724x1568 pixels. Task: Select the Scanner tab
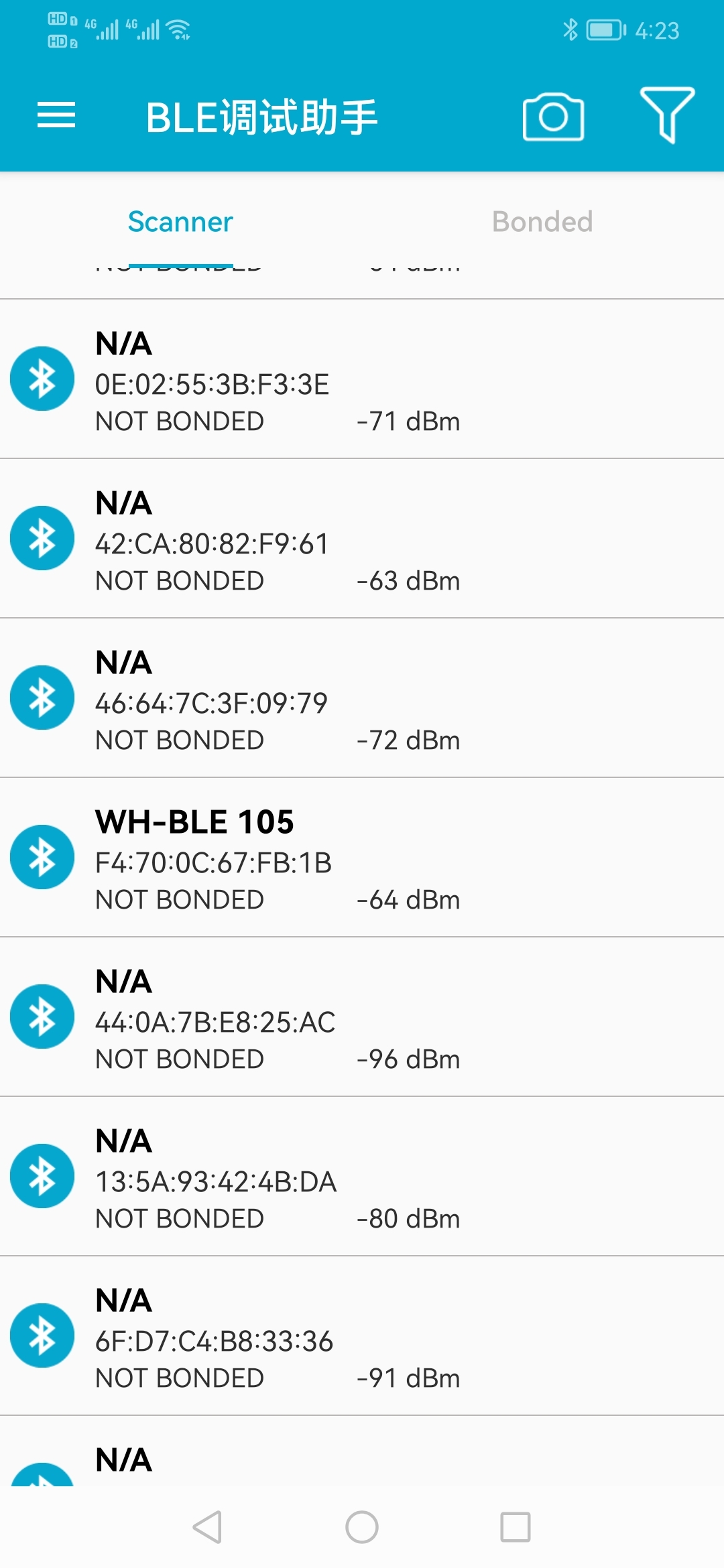click(x=180, y=222)
